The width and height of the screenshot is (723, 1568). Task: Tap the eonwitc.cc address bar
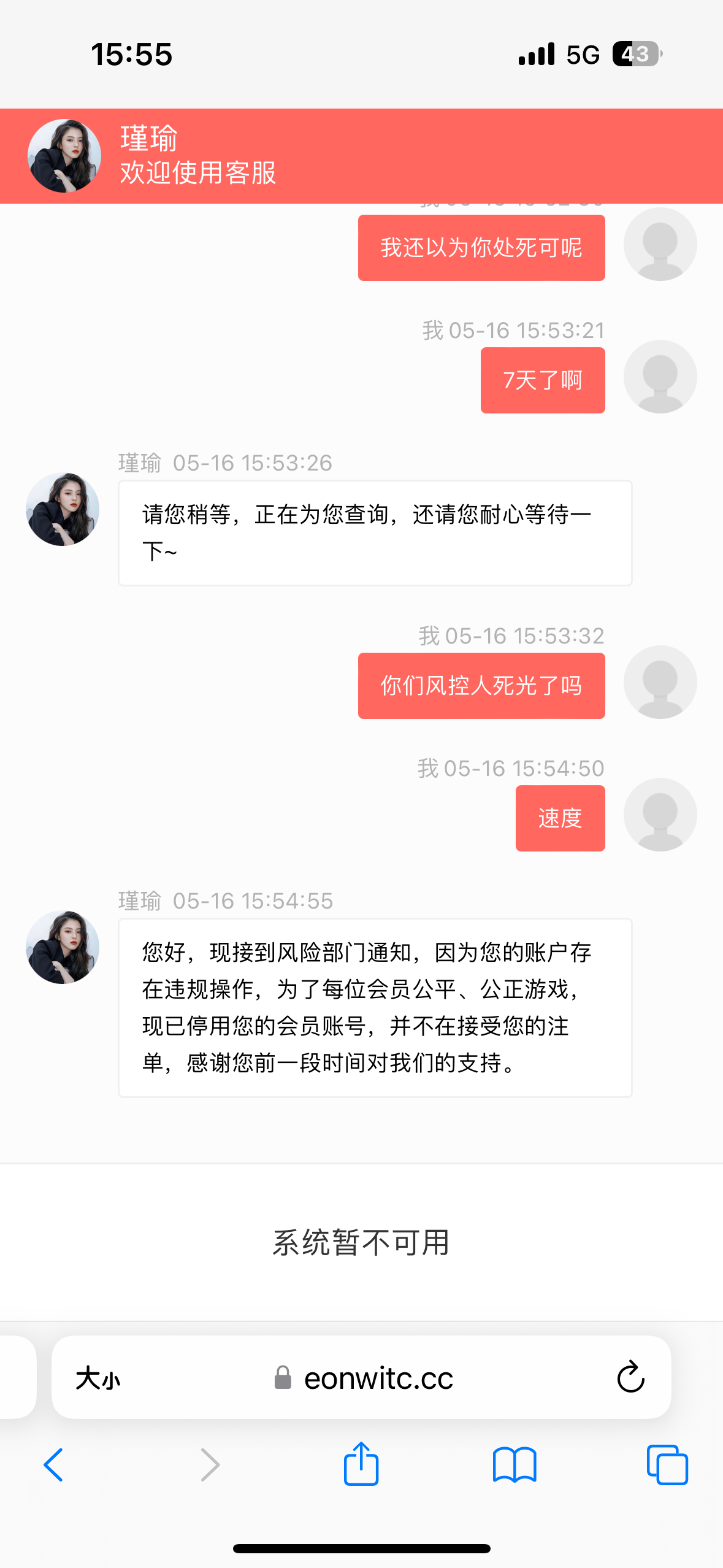click(378, 1378)
